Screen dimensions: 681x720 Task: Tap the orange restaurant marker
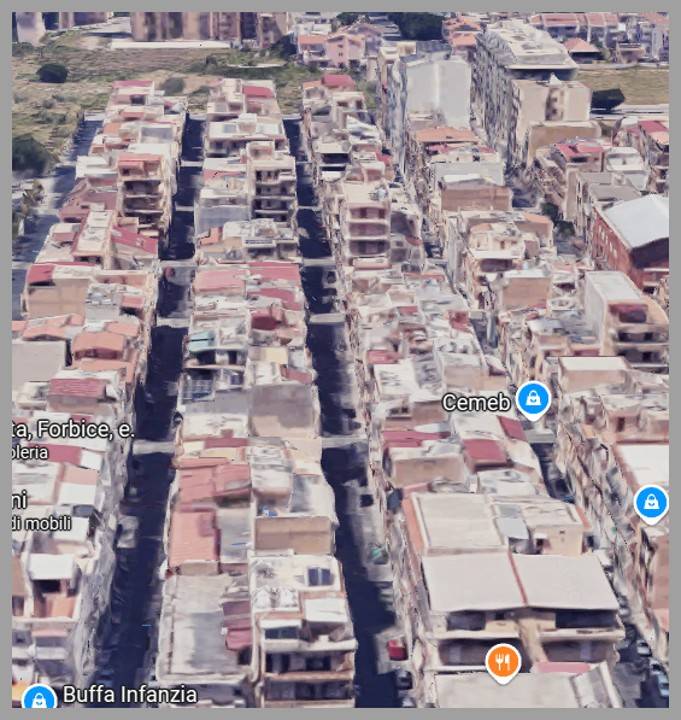click(x=503, y=661)
